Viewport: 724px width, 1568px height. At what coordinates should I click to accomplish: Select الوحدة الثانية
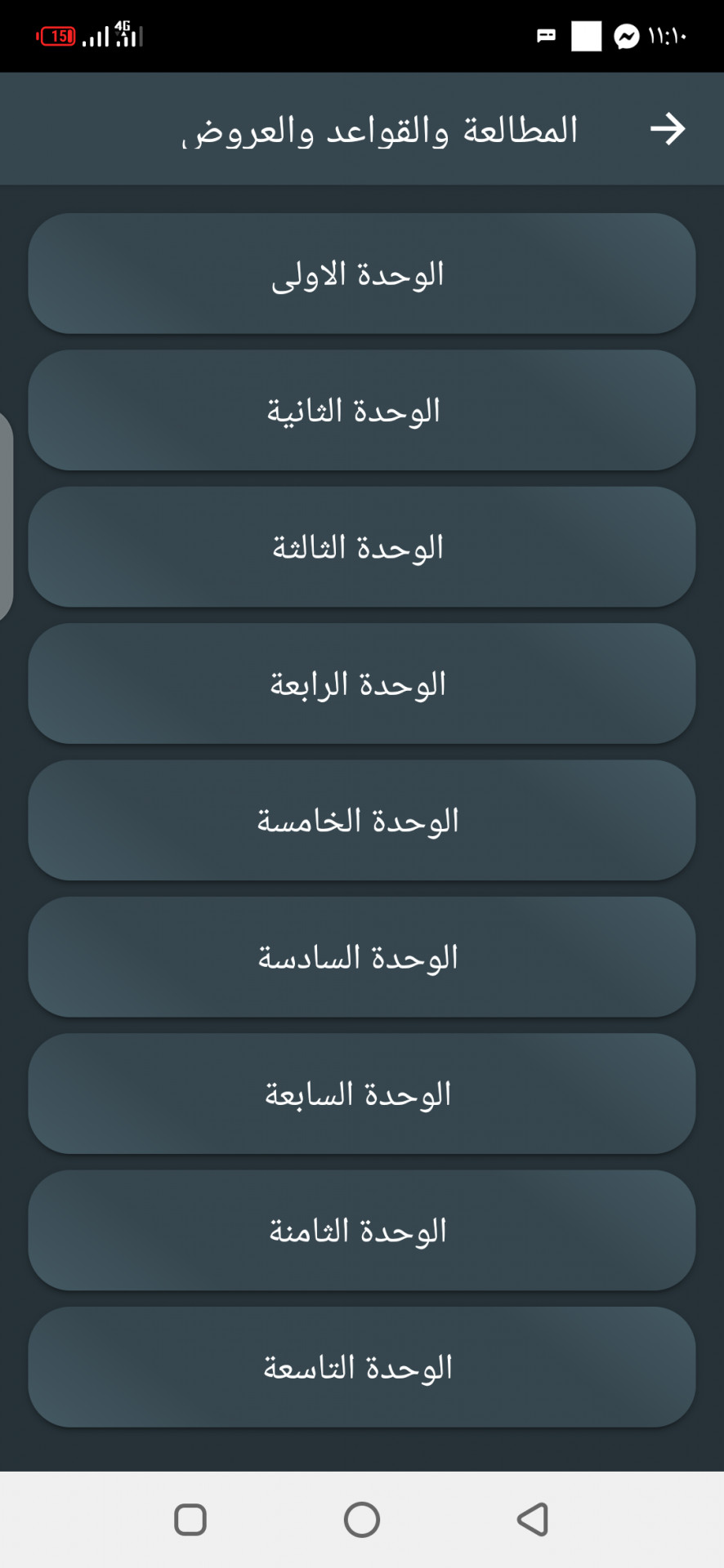[x=362, y=410]
